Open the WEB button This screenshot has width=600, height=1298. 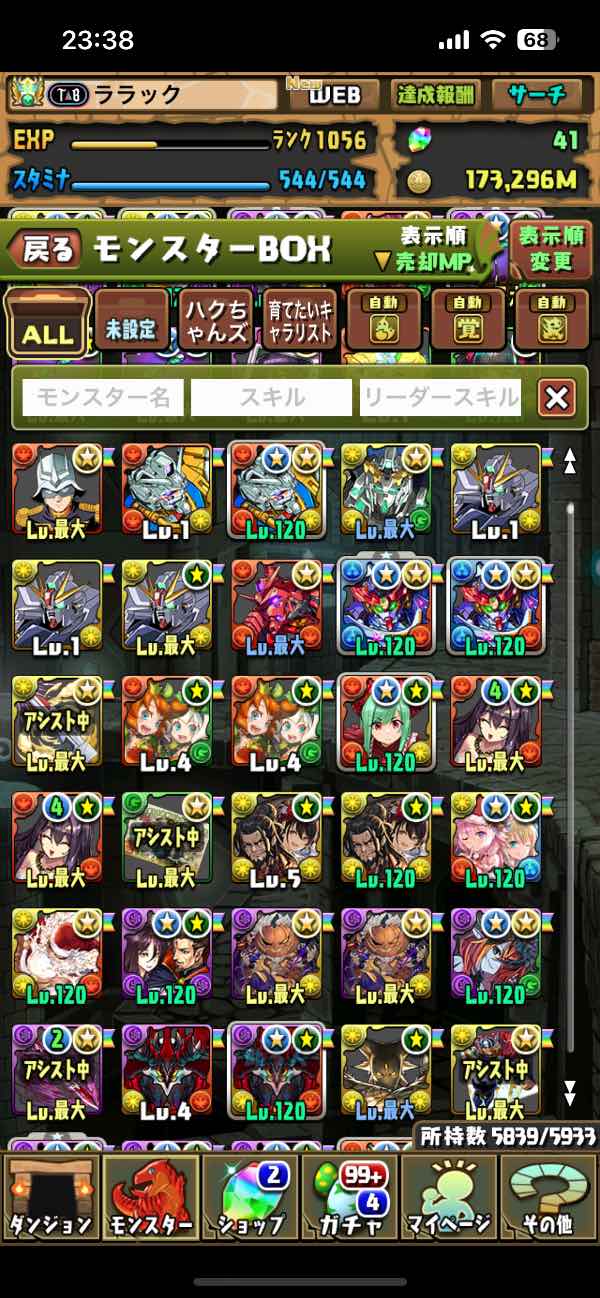[333, 95]
